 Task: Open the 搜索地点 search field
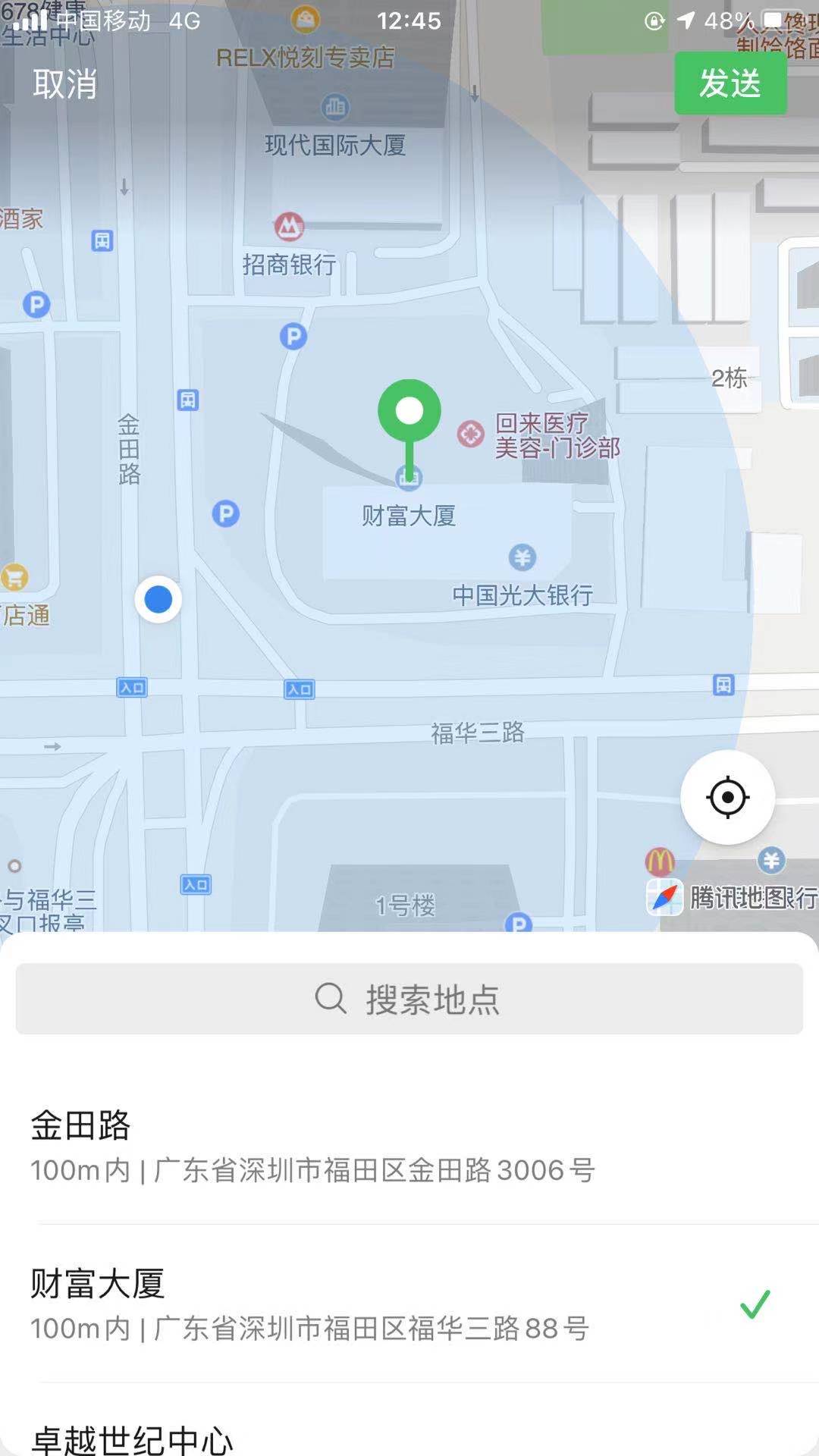point(409,999)
